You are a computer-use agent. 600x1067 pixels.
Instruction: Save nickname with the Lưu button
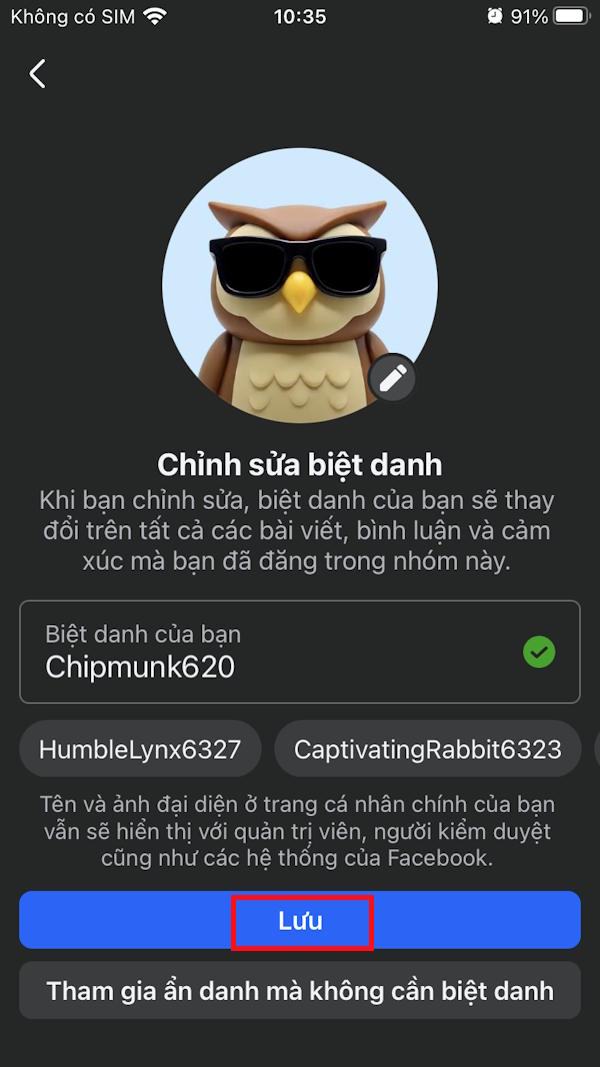click(300, 920)
